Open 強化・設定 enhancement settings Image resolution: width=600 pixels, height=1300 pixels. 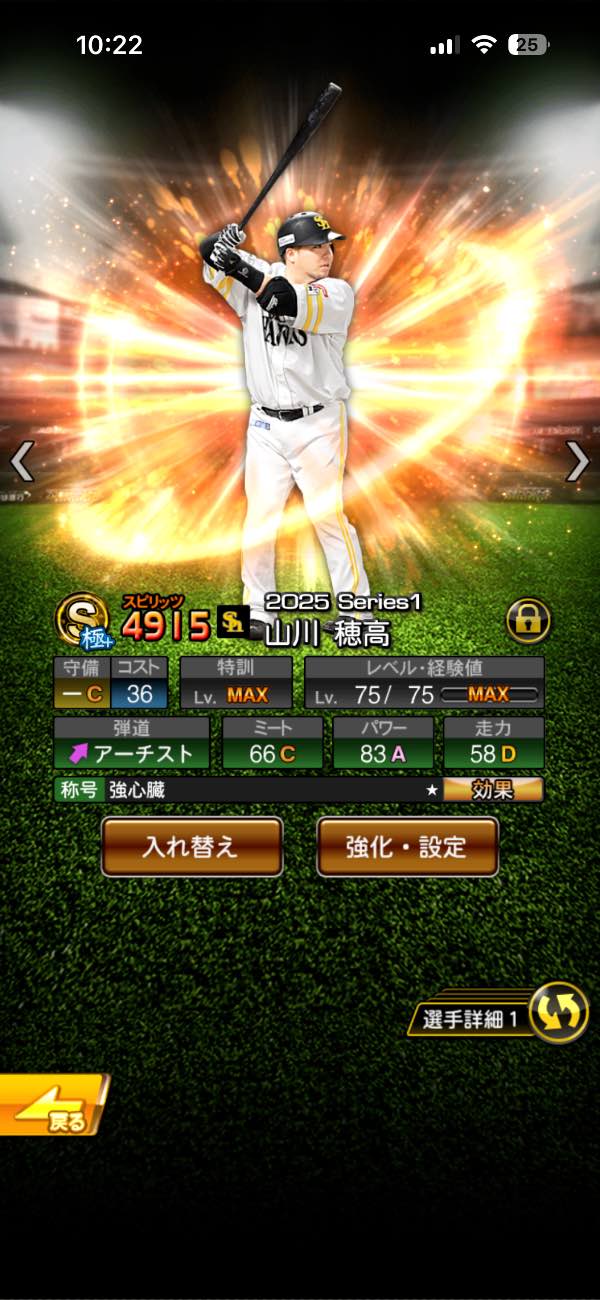tap(407, 847)
